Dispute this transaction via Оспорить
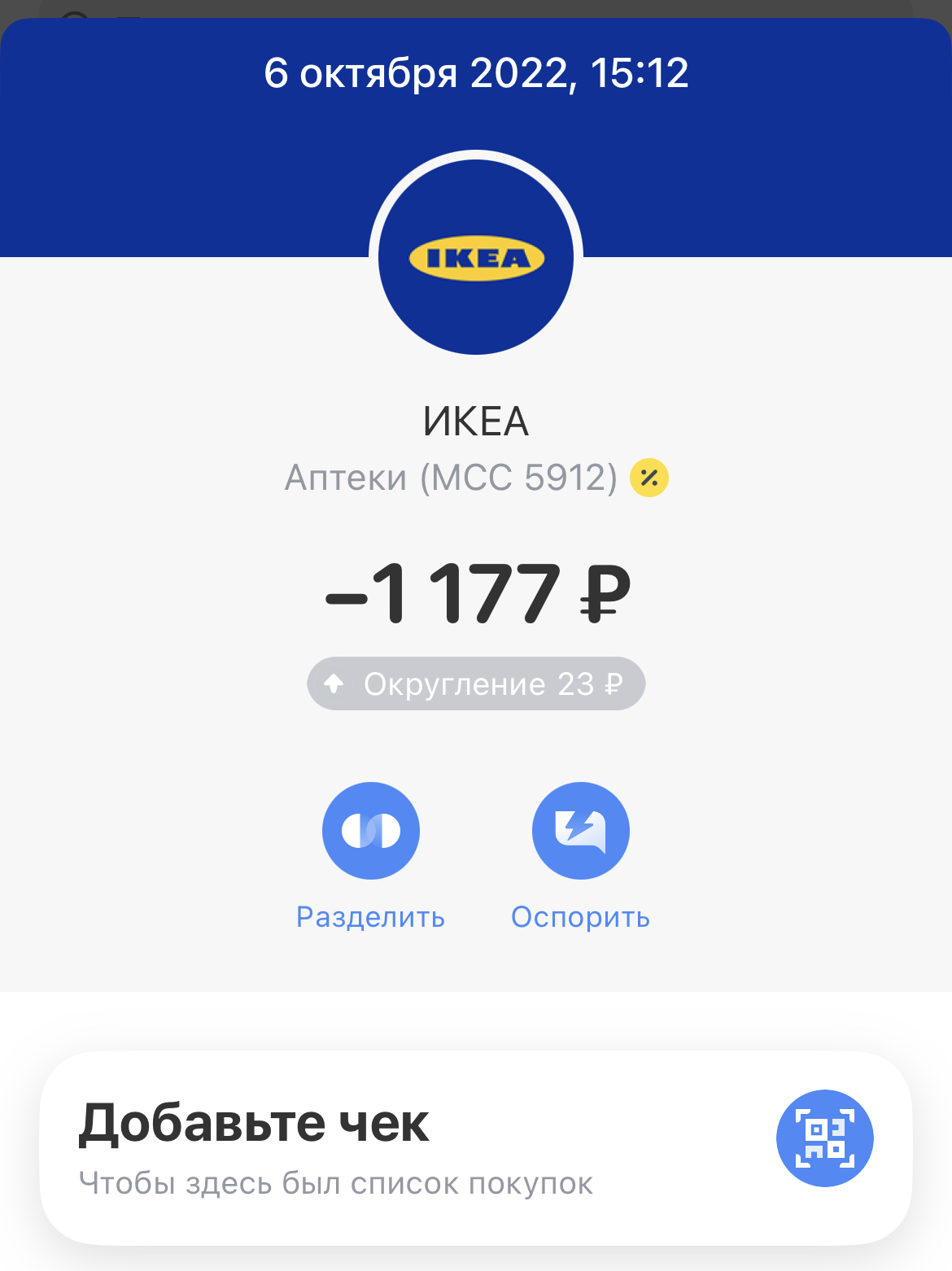 pyautogui.click(x=580, y=831)
